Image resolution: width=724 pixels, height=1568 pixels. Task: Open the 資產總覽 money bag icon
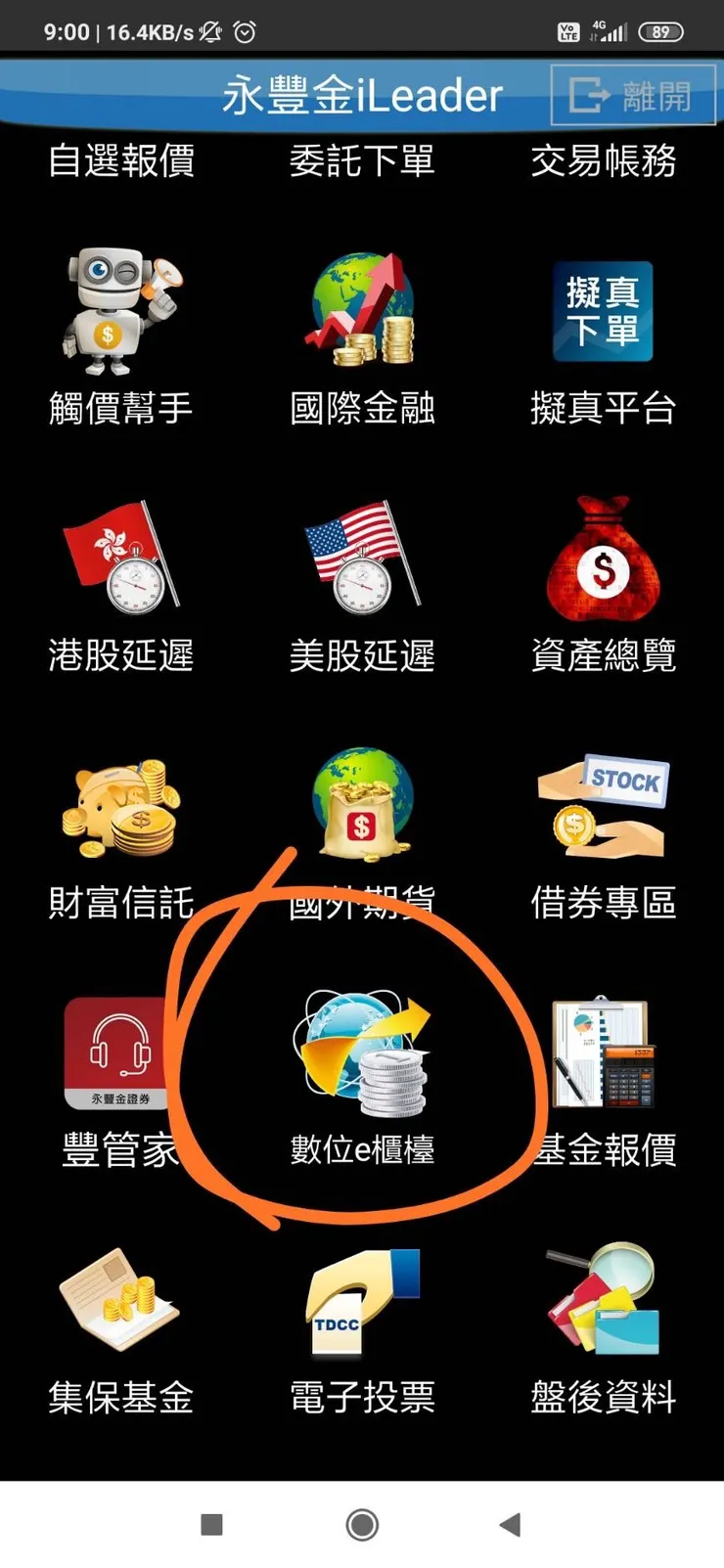point(603,558)
